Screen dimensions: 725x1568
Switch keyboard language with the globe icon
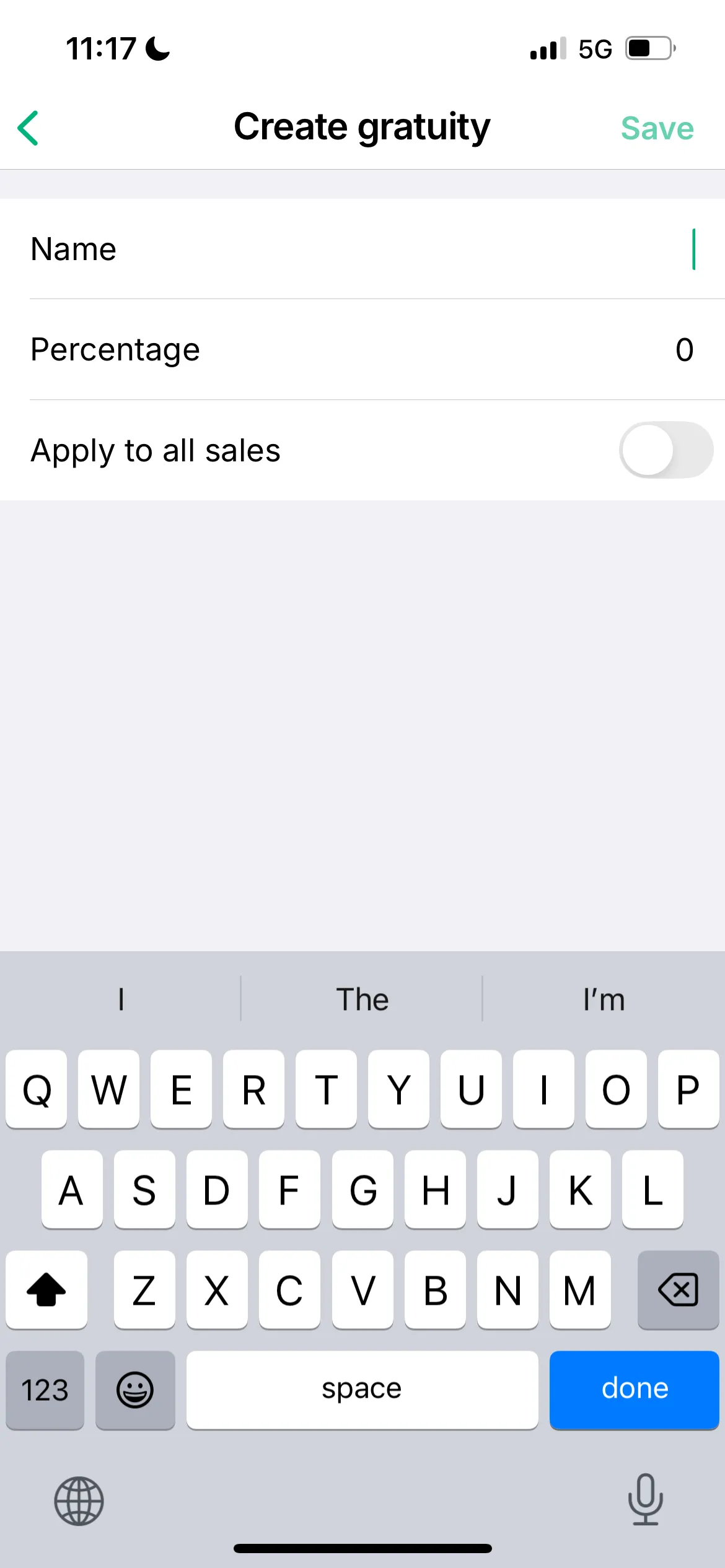(x=78, y=1499)
